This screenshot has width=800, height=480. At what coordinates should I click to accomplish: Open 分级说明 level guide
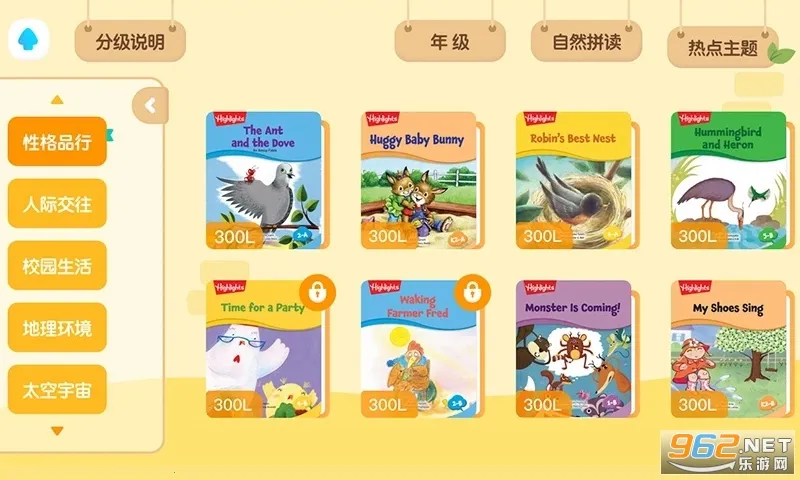point(130,42)
